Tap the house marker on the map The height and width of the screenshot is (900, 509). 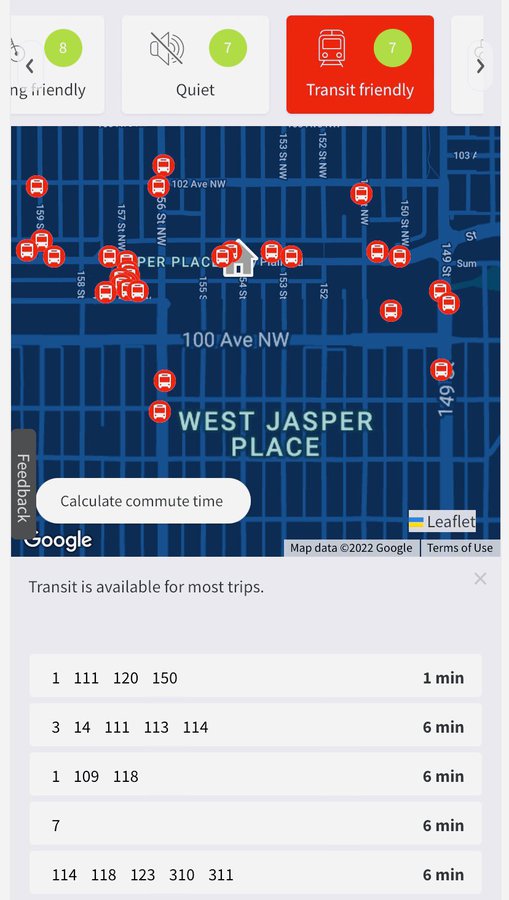pyautogui.click(x=240, y=261)
